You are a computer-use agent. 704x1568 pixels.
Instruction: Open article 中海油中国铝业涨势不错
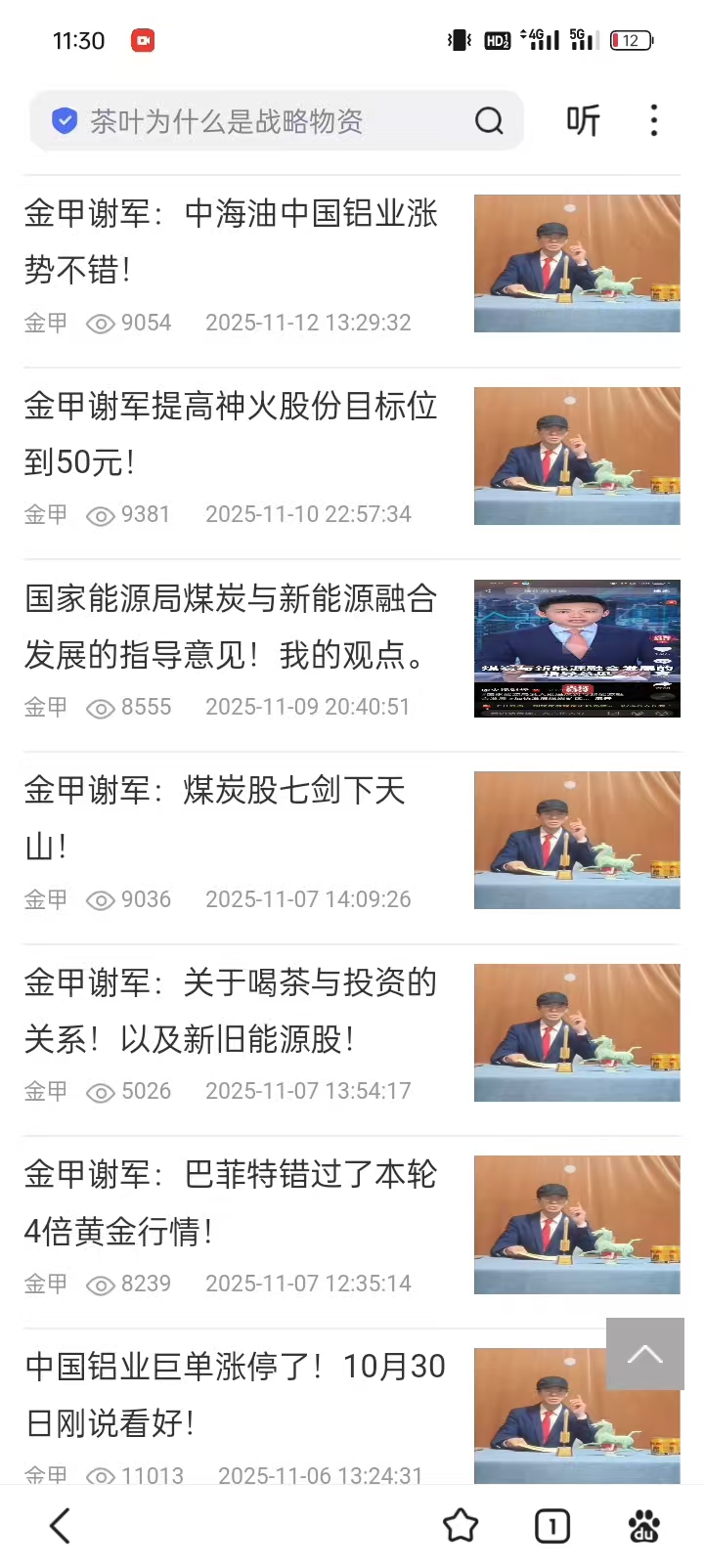point(231,240)
